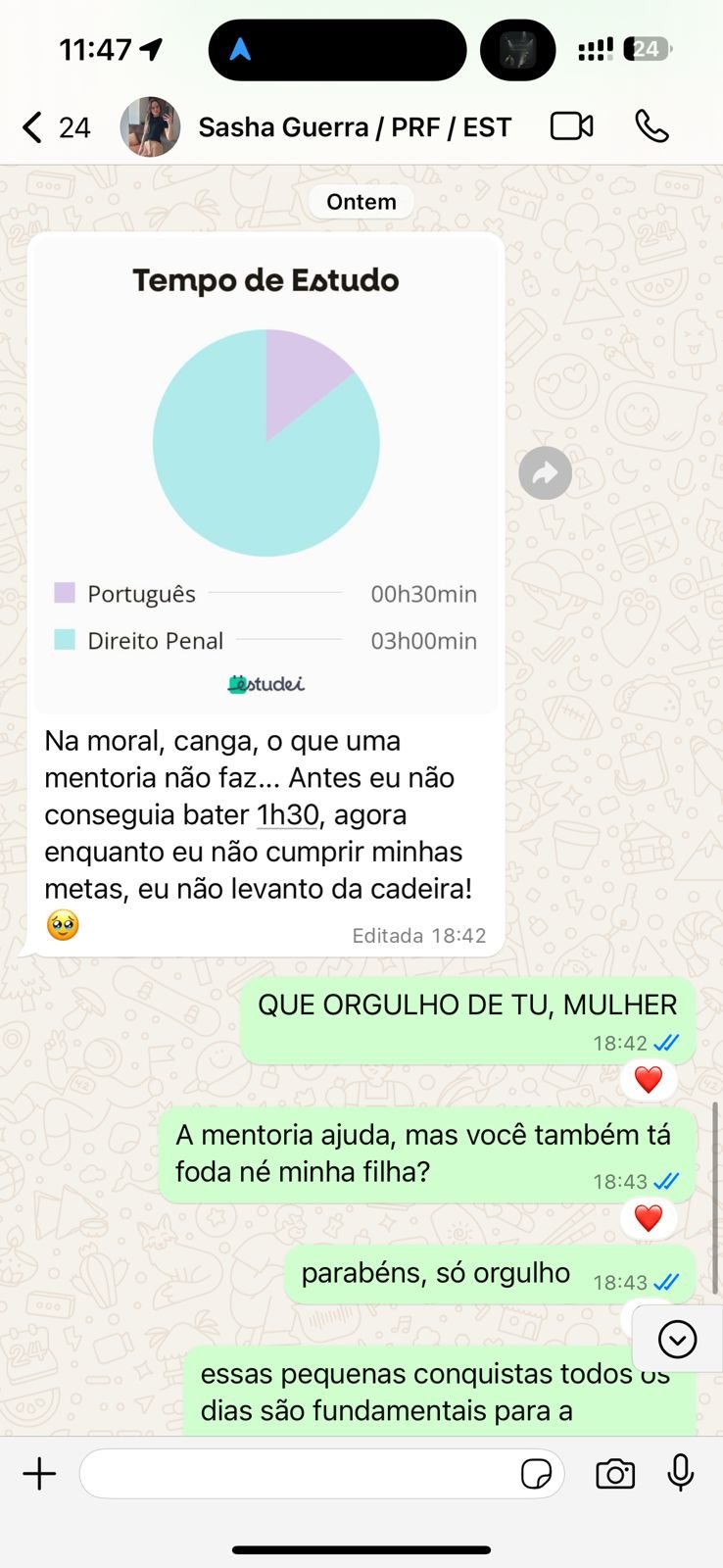Screen dimensions: 723x1568
Task: Open the camera to take a photo
Action: coord(615,1474)
